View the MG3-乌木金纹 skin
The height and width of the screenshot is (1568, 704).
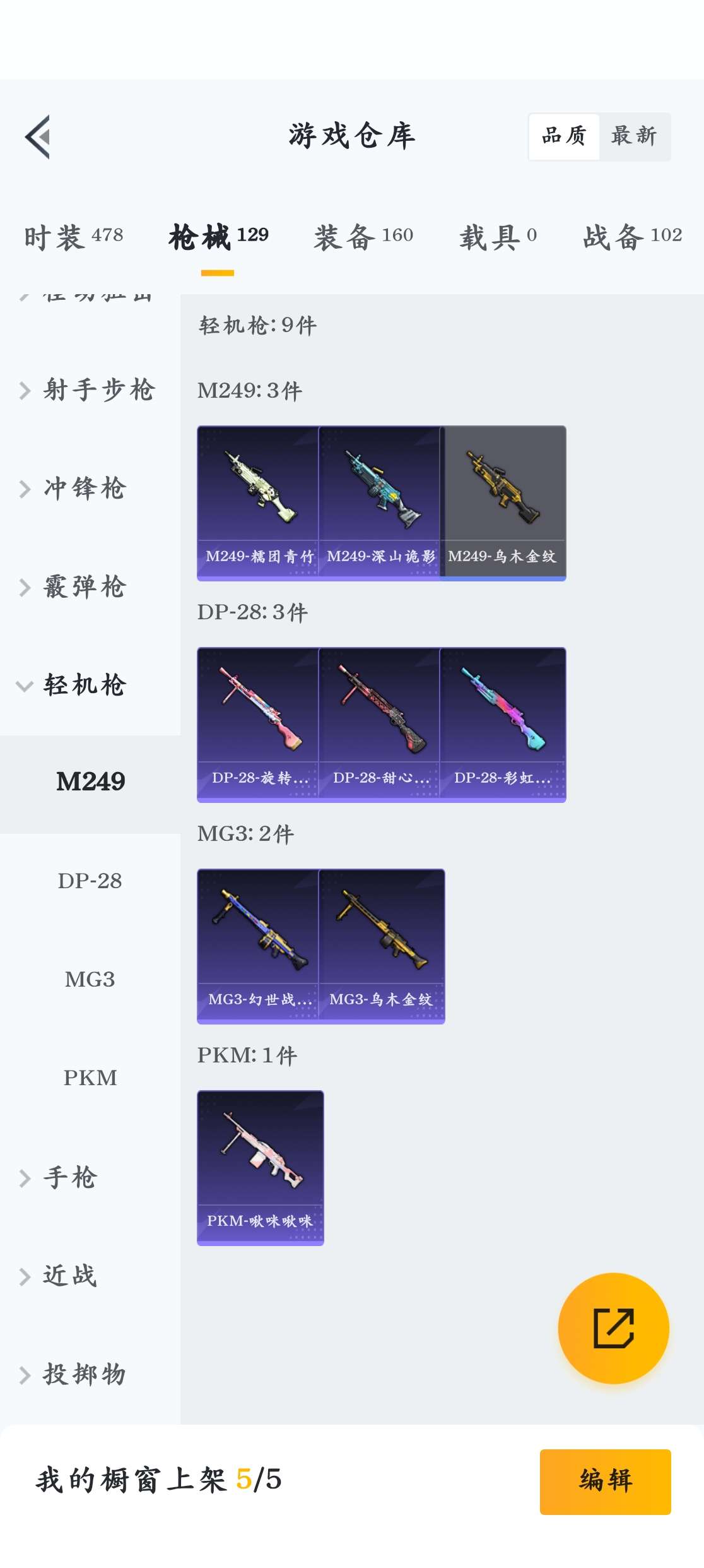click(381, 946)
